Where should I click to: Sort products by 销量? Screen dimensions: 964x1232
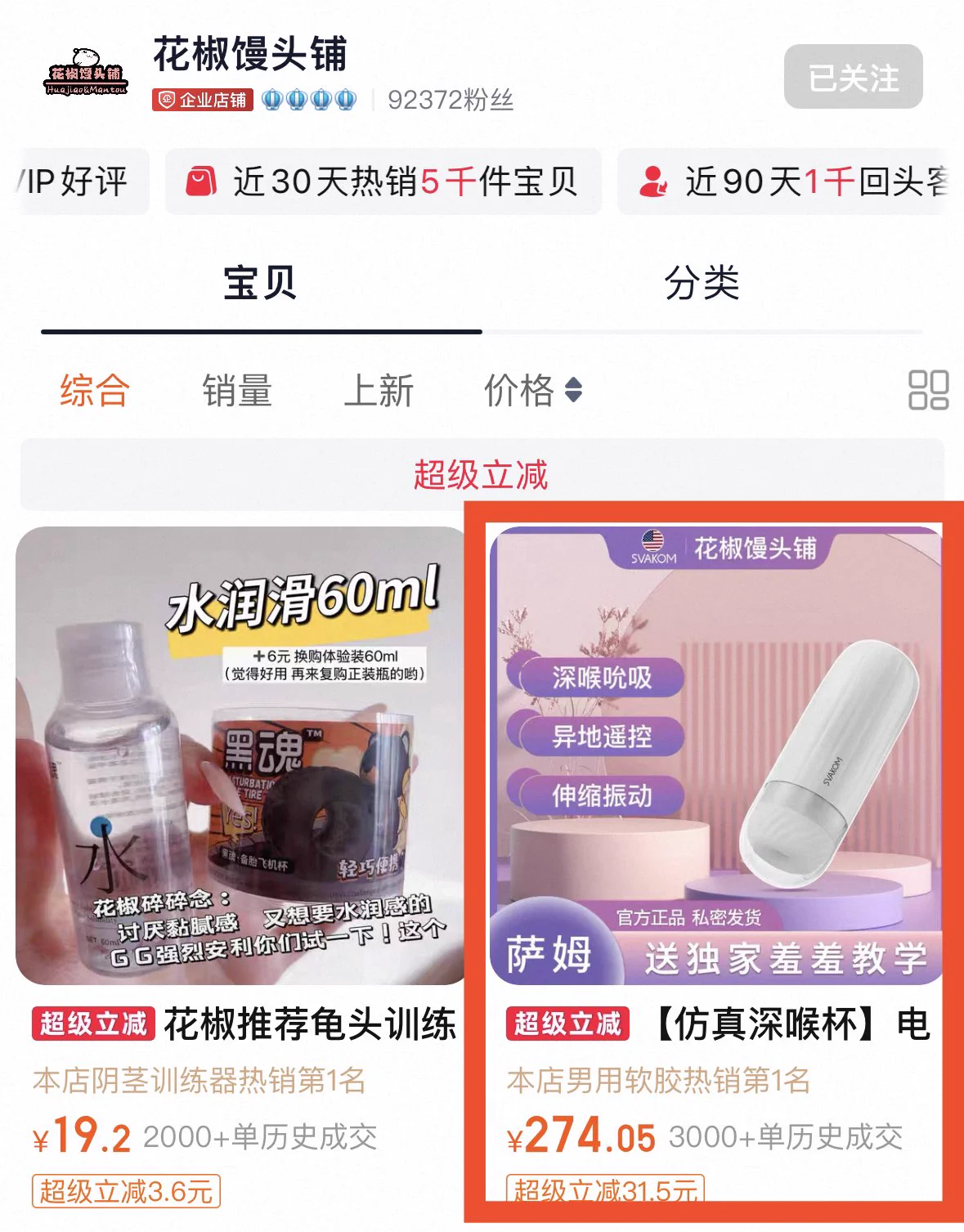[x=237, y=390]
